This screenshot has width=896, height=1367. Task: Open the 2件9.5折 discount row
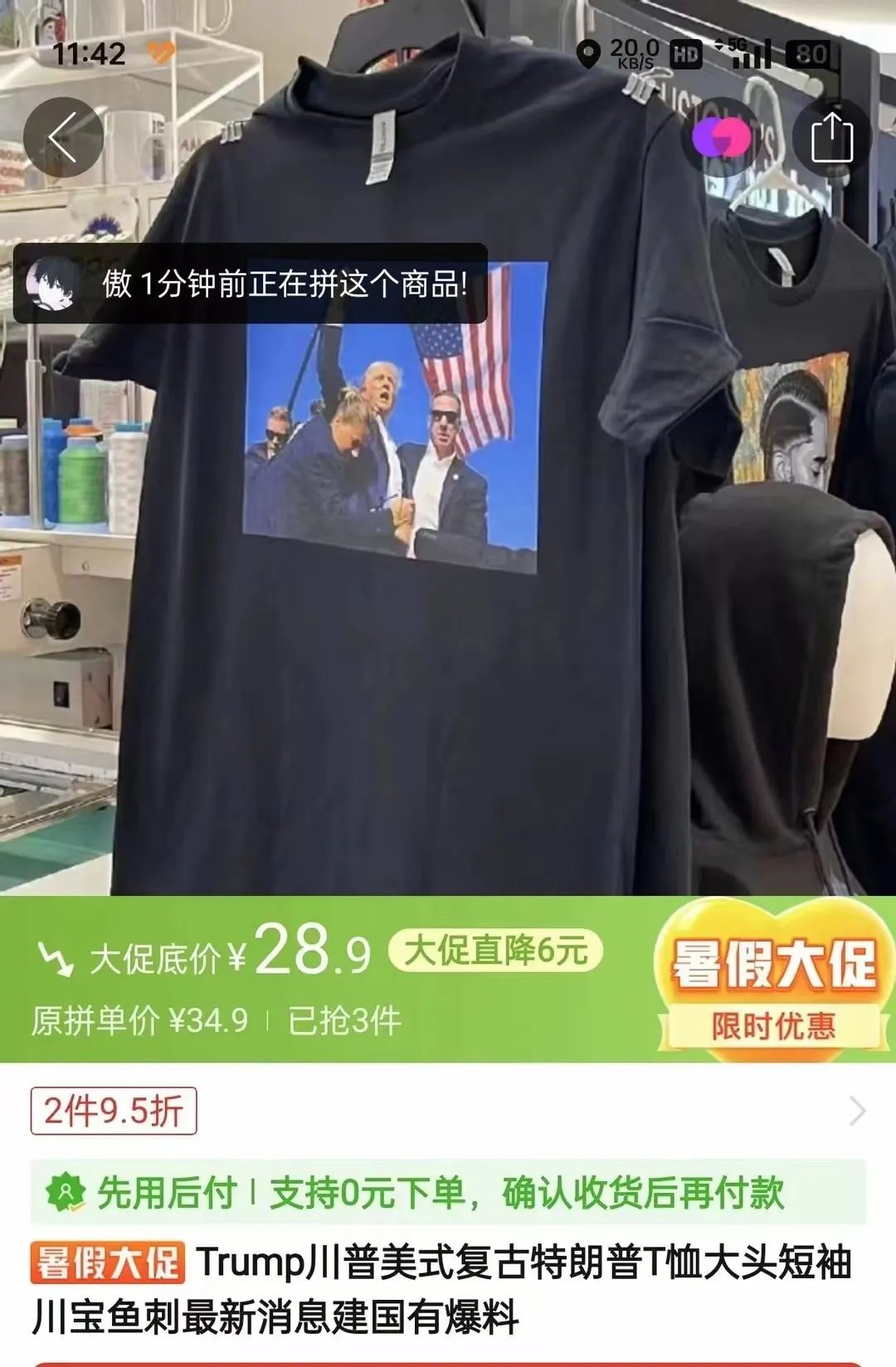click(x=448, y=1111)
